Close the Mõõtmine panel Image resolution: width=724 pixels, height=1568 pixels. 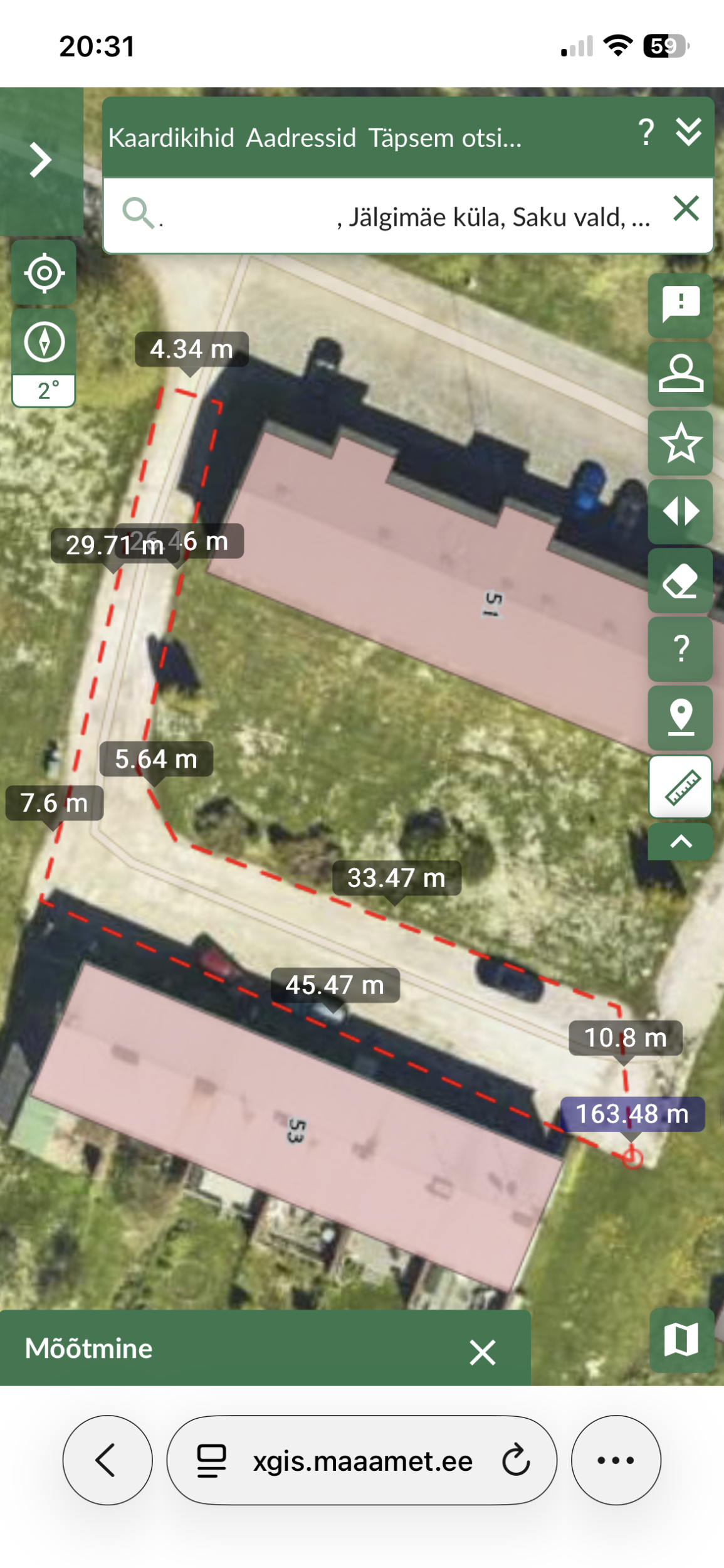coord(482,1352)
